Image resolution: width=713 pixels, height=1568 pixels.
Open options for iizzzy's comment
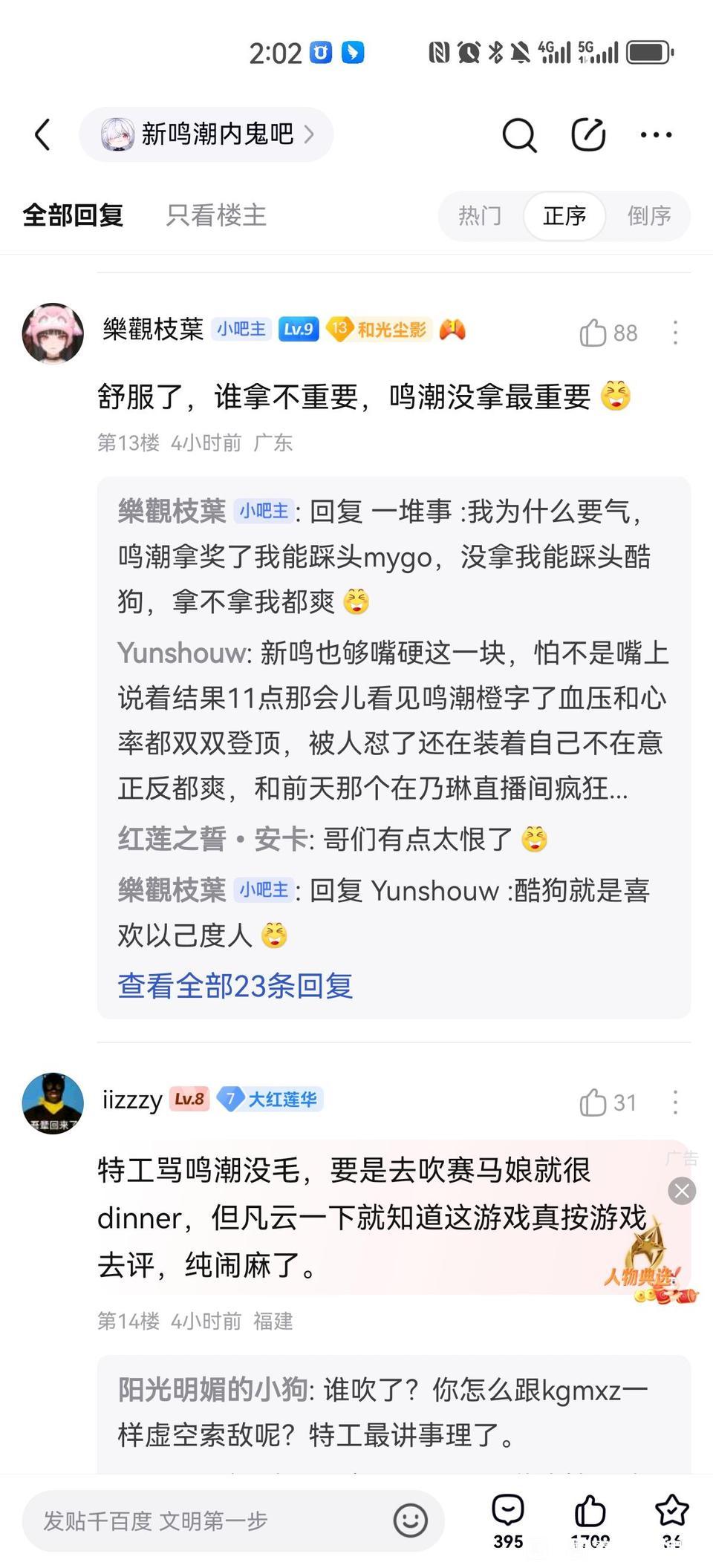675,1102
